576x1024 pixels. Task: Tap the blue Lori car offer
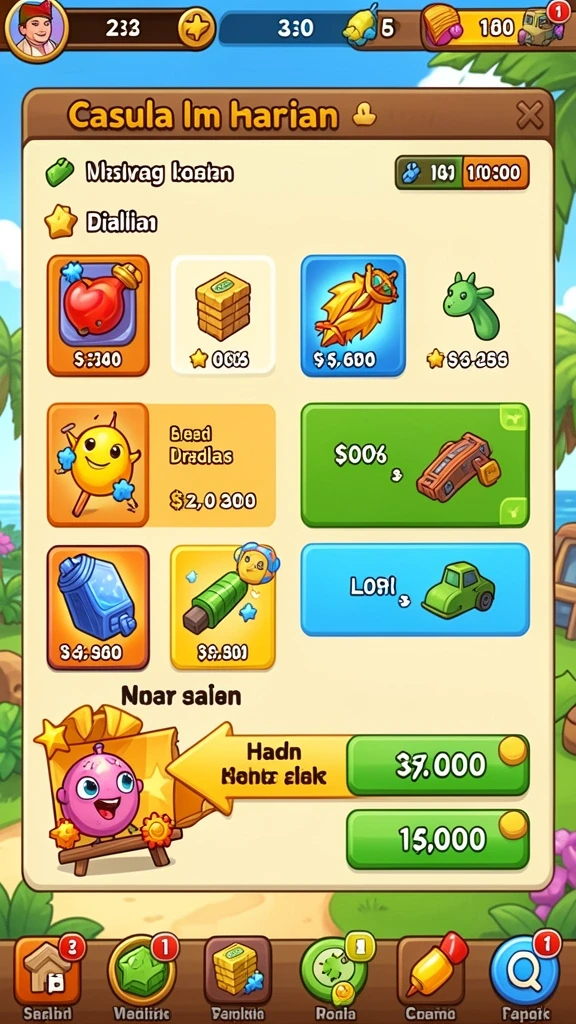[415, 589]
